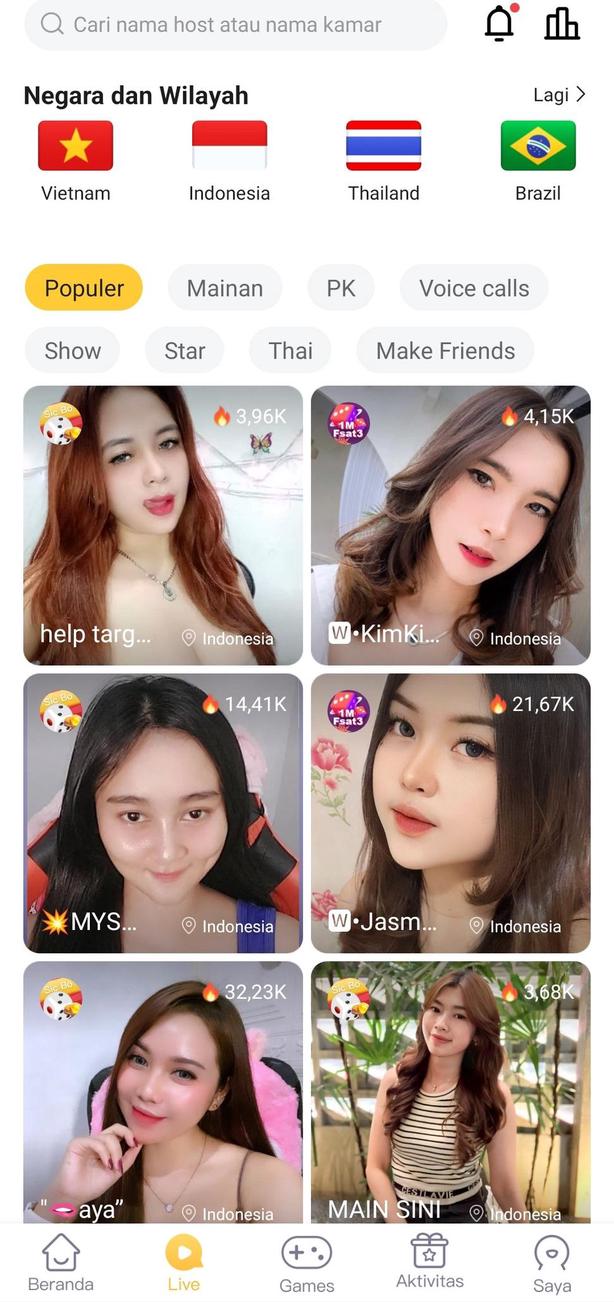The height and width of the screenshot is (1302, 614).
Task: Open KimKi's live stream card
Action: click(x=451, y=525)
